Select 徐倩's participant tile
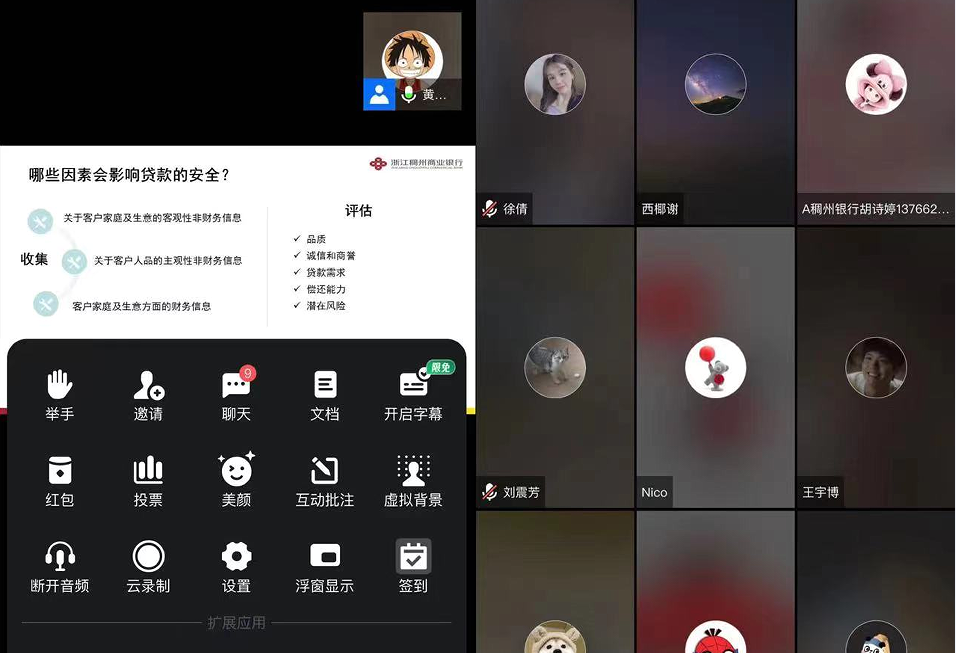Image resolution: width=956 pixels, height=653 pixels. coord(555,110)
